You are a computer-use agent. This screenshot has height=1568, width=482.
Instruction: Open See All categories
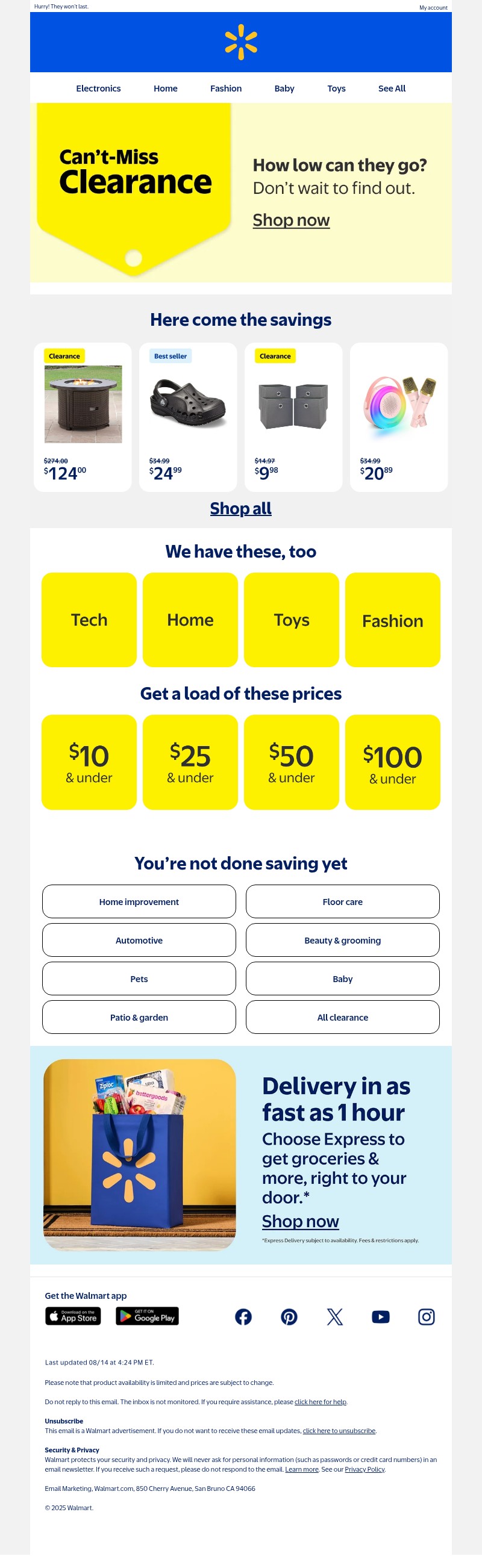point(391,89)
